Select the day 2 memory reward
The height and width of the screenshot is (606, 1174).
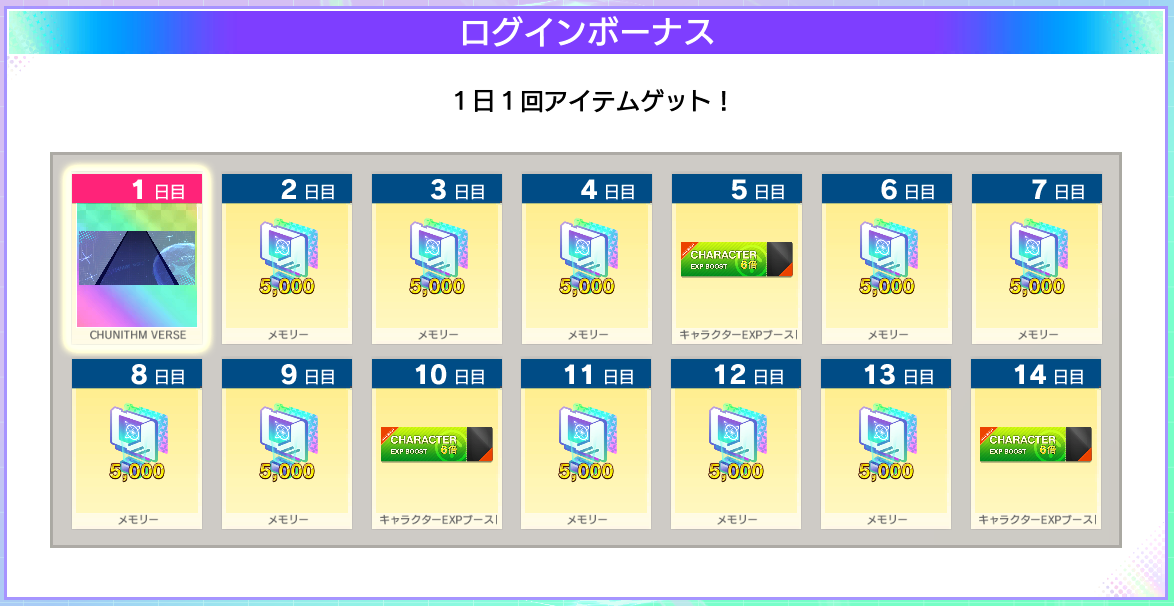coord(287,263)
